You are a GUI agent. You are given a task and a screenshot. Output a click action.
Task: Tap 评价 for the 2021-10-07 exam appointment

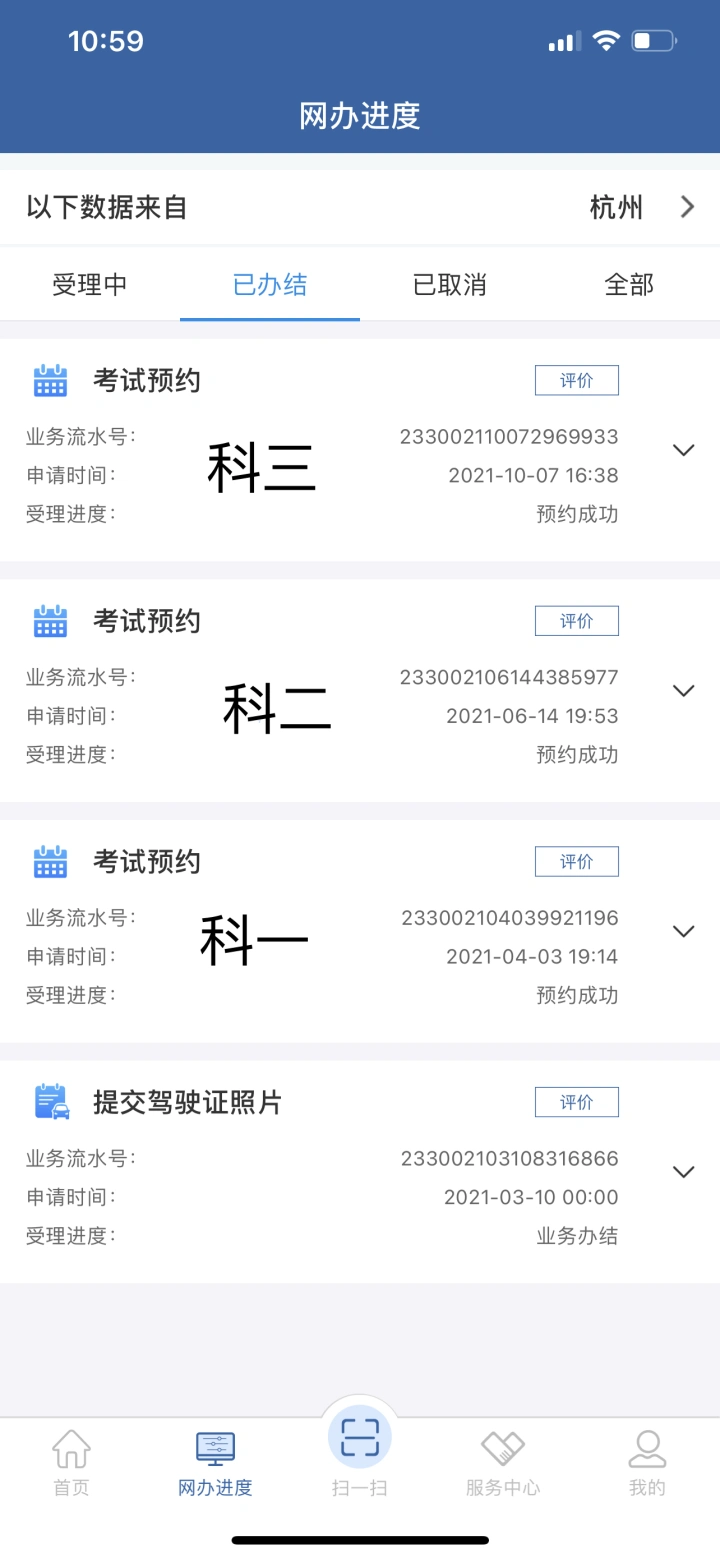pyautogui.click(x=576, y=380)
